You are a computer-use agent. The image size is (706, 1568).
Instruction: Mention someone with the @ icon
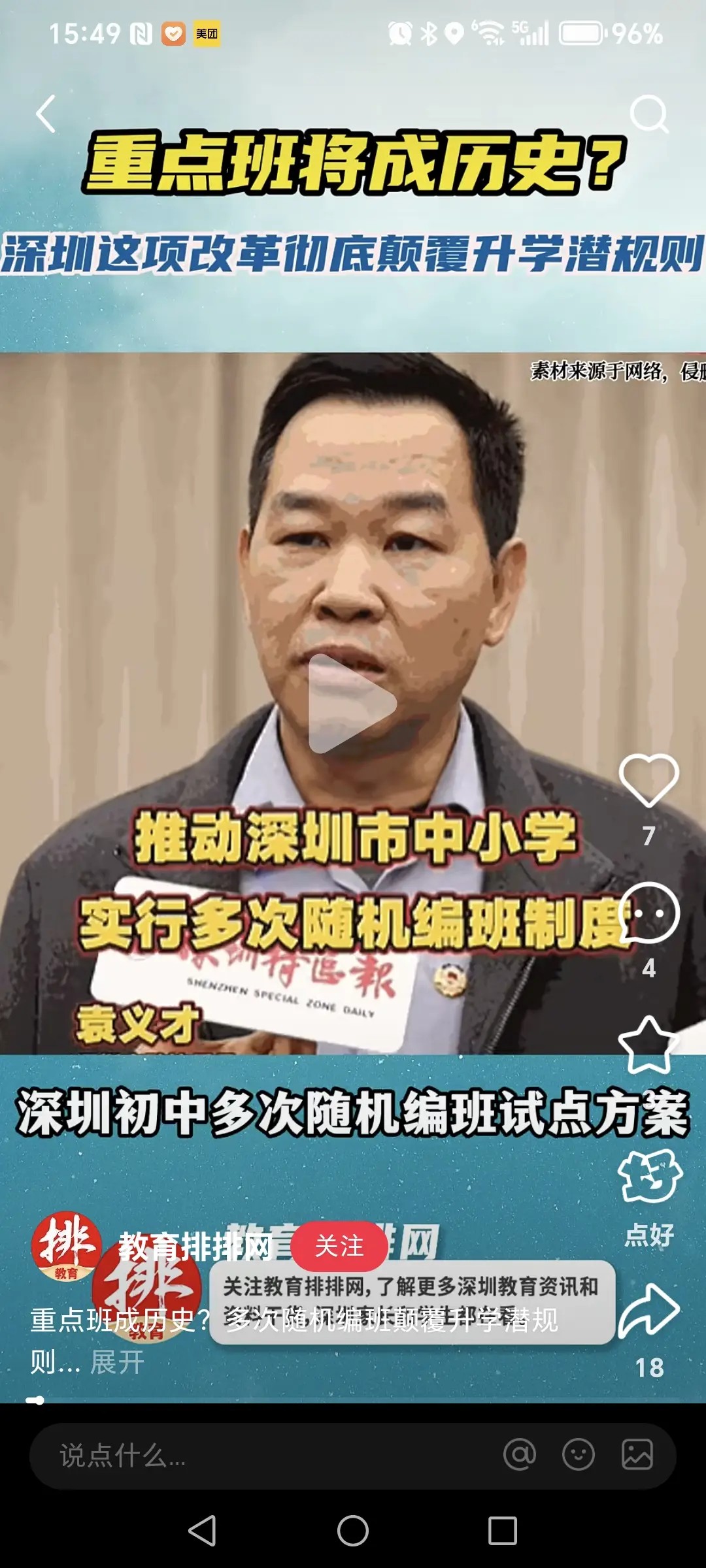[x=520, y=1455]
